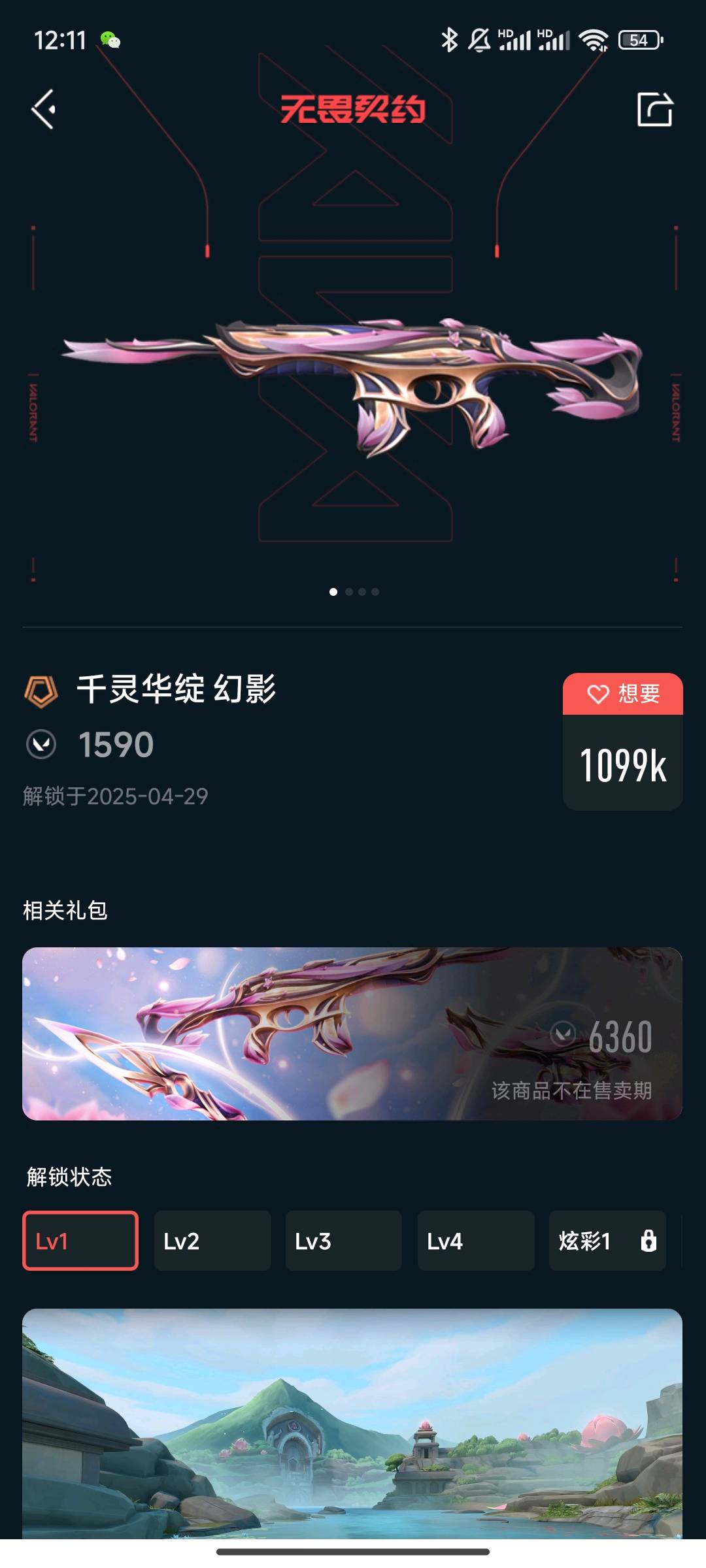Tap the weapon image carousel
This screenshot has width=706, height=1568.
pyautogui.click(x=353, y=385)
